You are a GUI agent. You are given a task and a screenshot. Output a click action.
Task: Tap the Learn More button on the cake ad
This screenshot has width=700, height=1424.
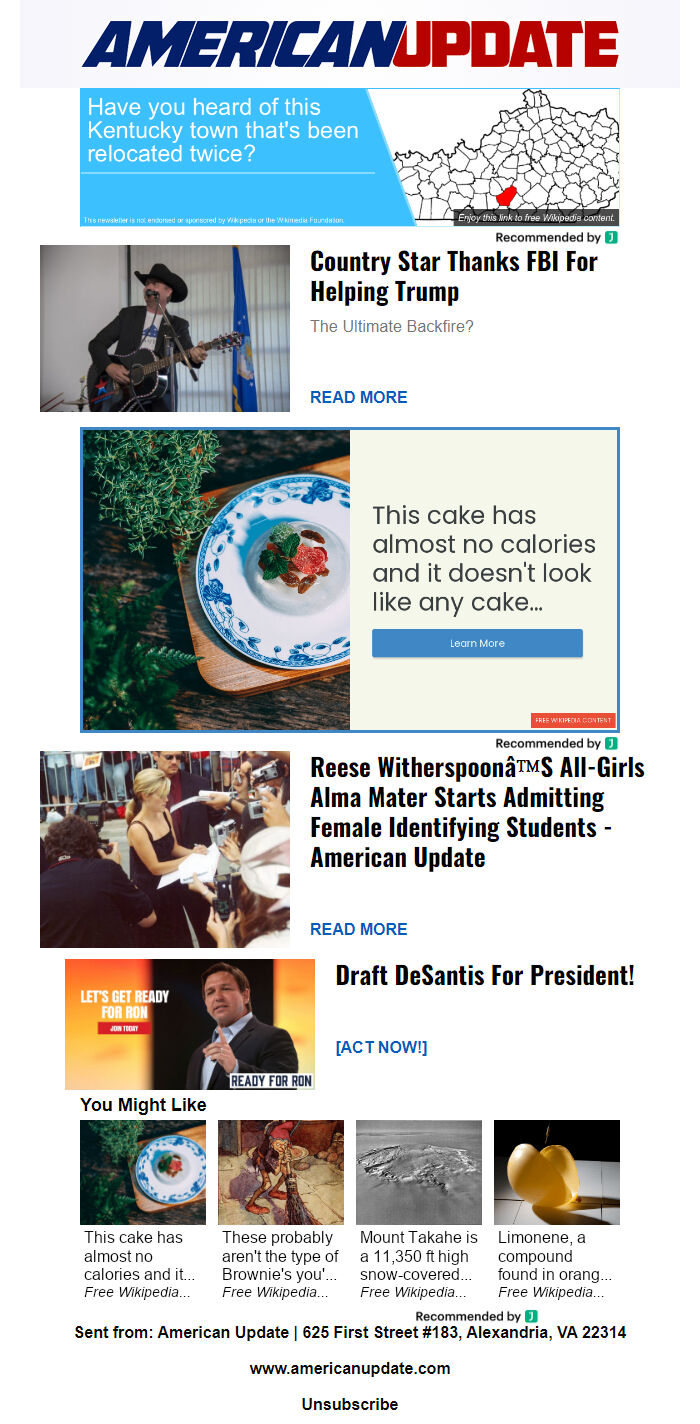tap(477, 643)
